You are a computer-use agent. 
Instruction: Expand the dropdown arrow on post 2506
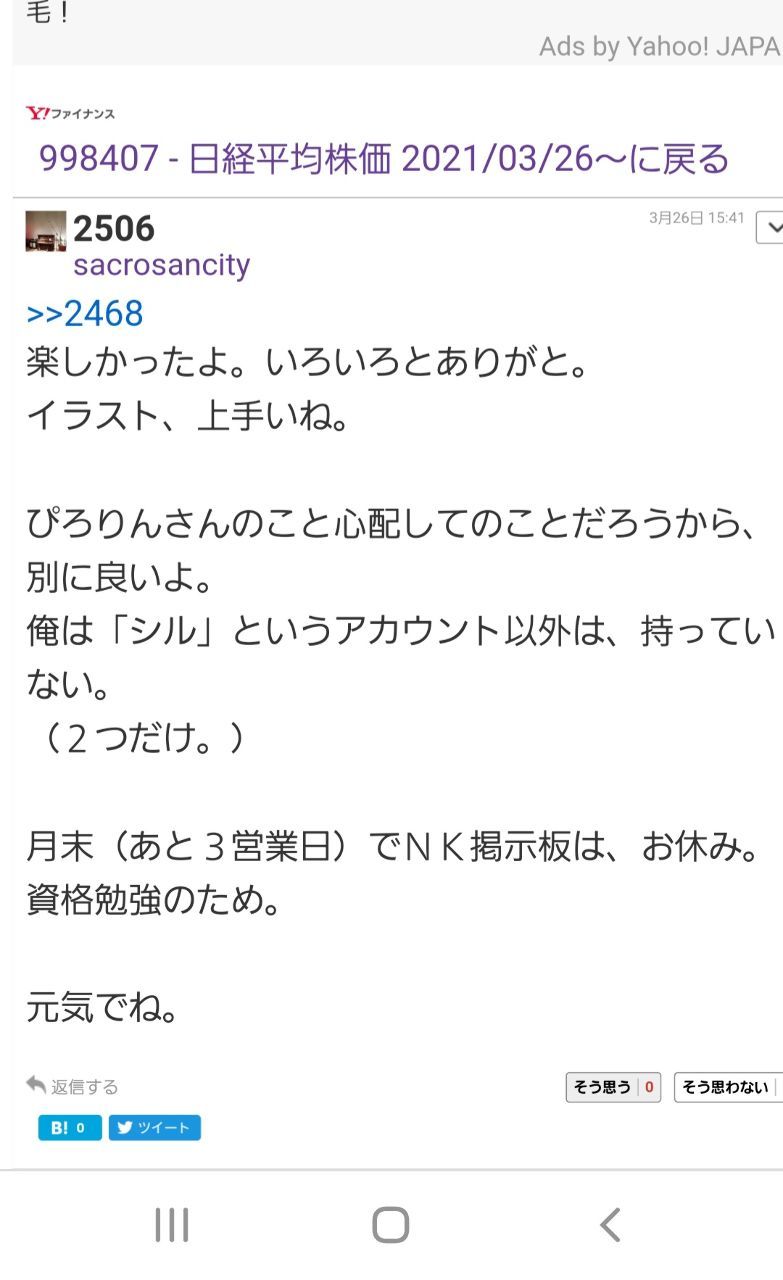click(769, 227)
